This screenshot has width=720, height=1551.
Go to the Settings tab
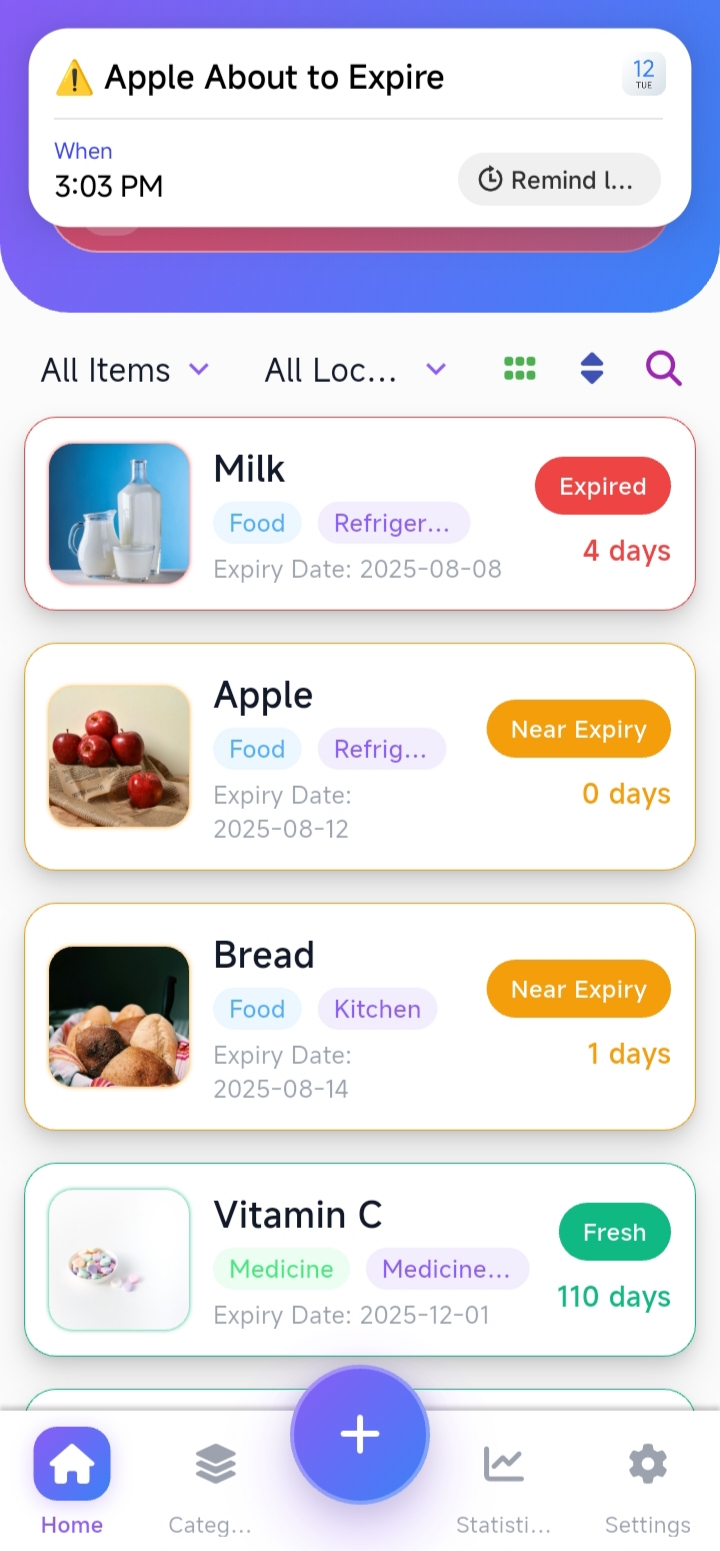[x=647, y=1480]
